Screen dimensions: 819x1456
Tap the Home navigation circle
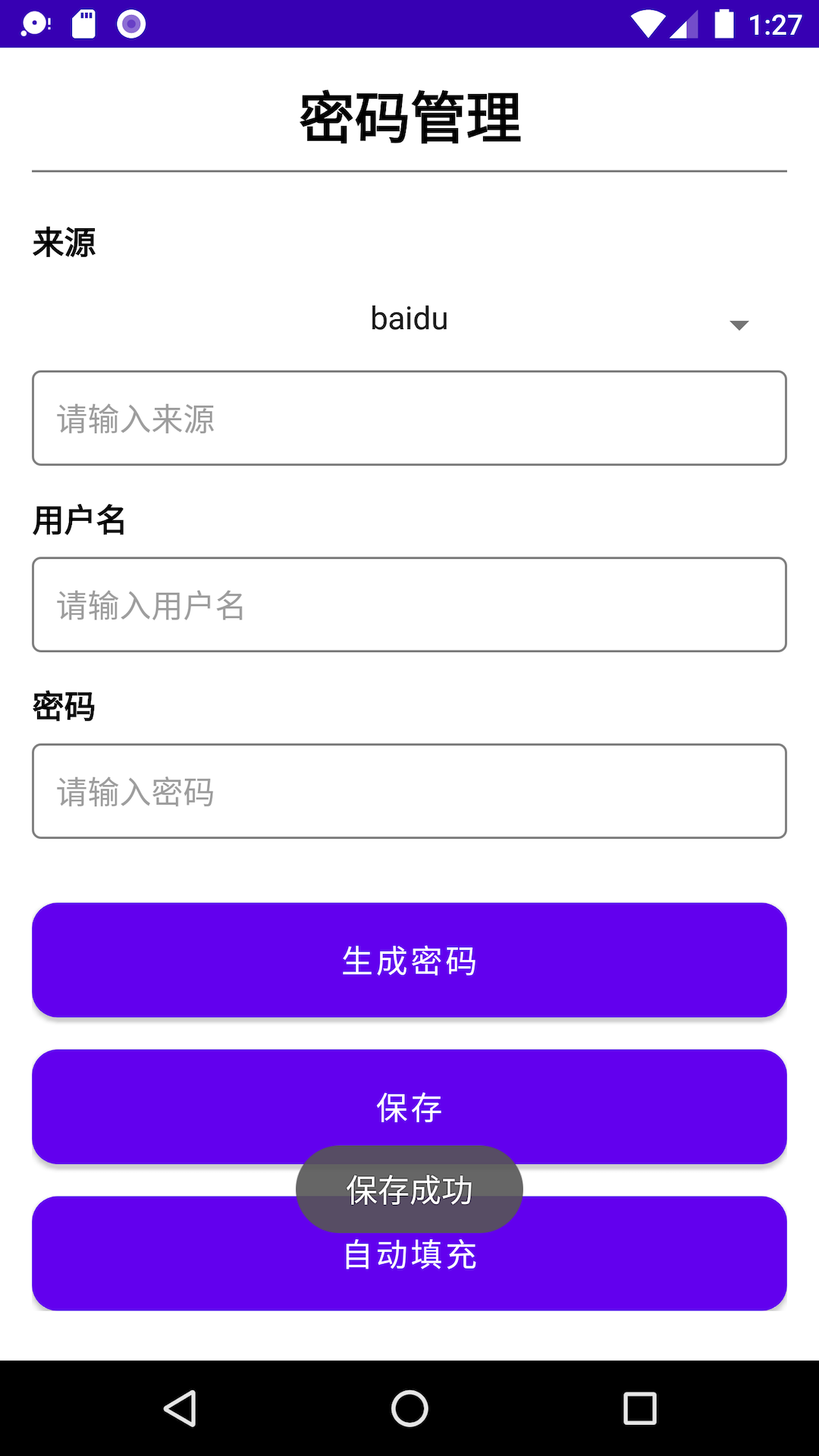coord(409,1405)
